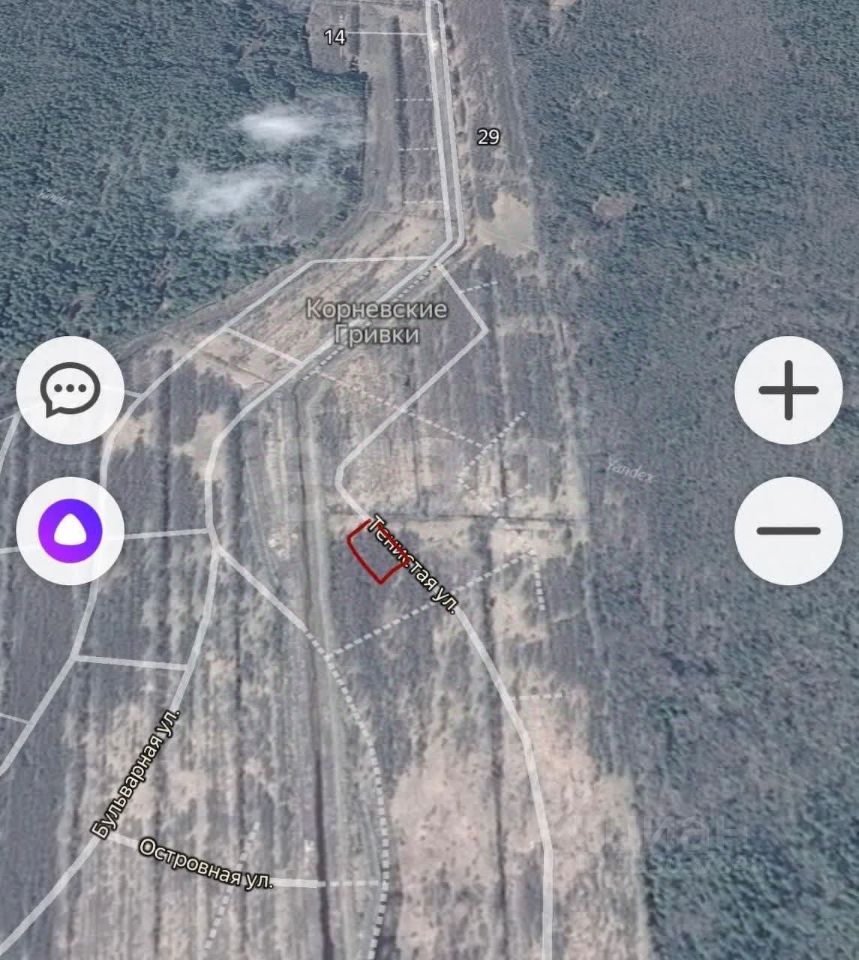Zoom in on the satellite map

[x=788, y=391]
